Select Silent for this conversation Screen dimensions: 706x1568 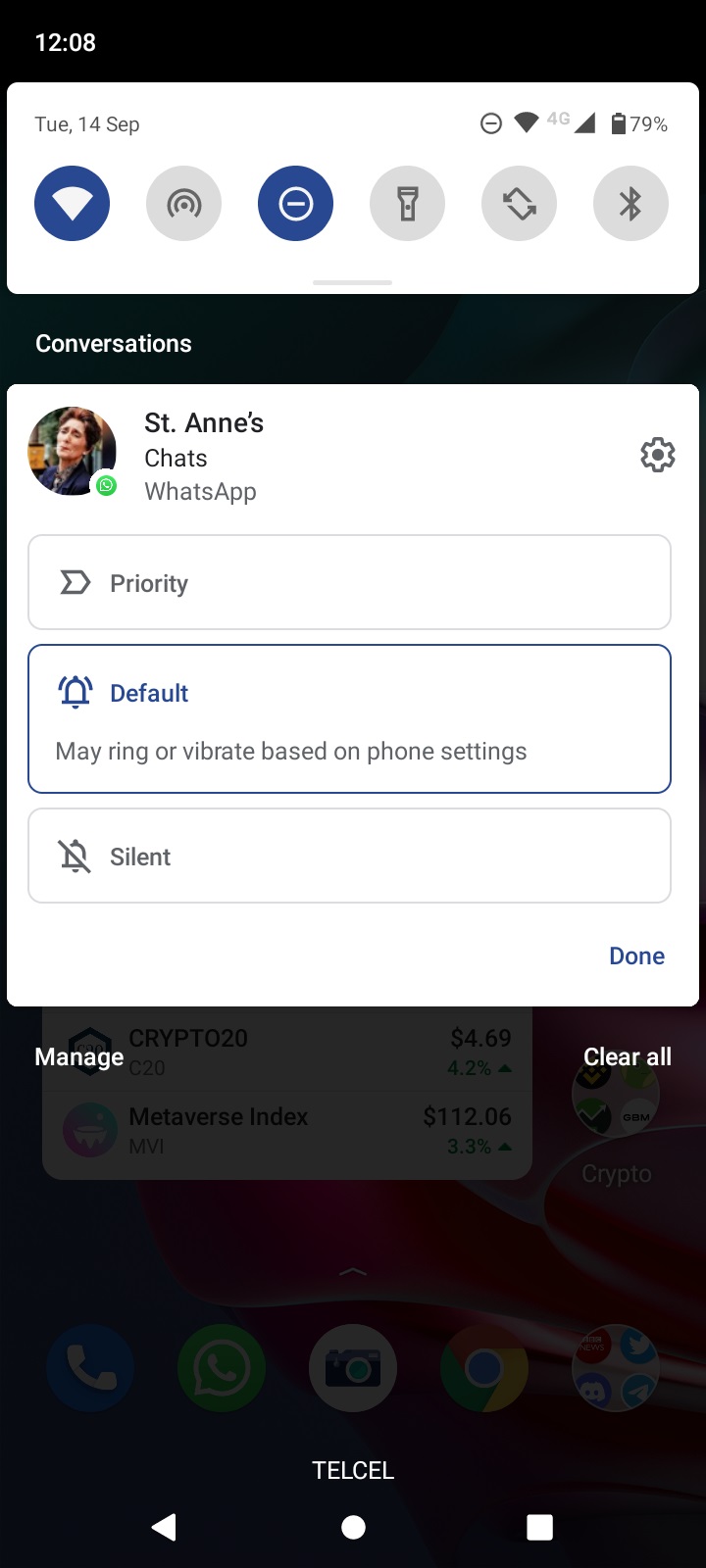(349, 856)
